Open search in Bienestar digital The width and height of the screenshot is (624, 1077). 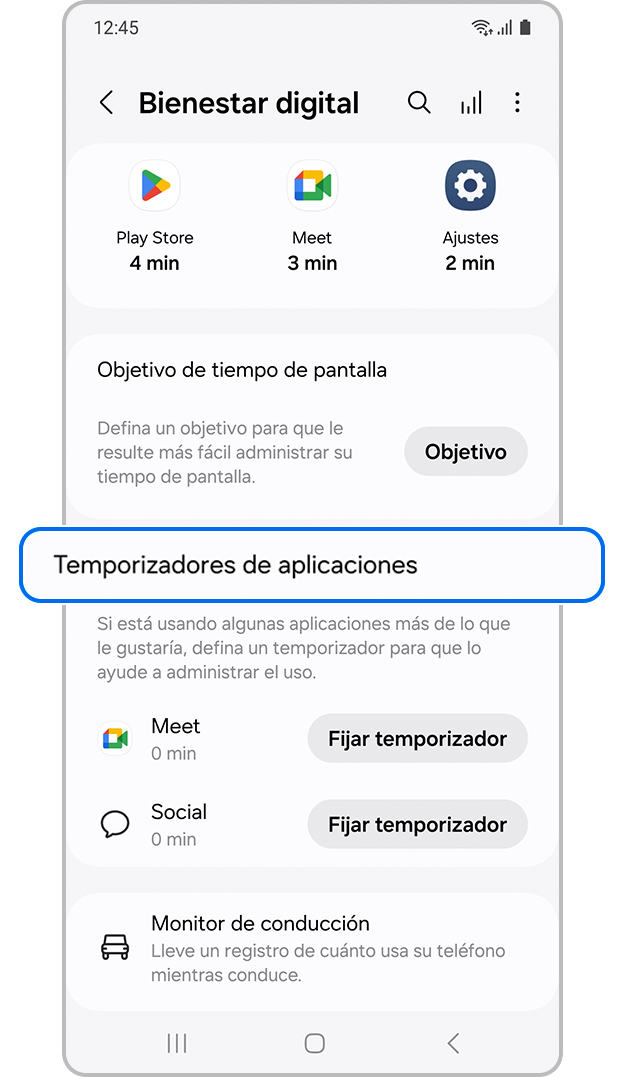(x=419, y=103)
